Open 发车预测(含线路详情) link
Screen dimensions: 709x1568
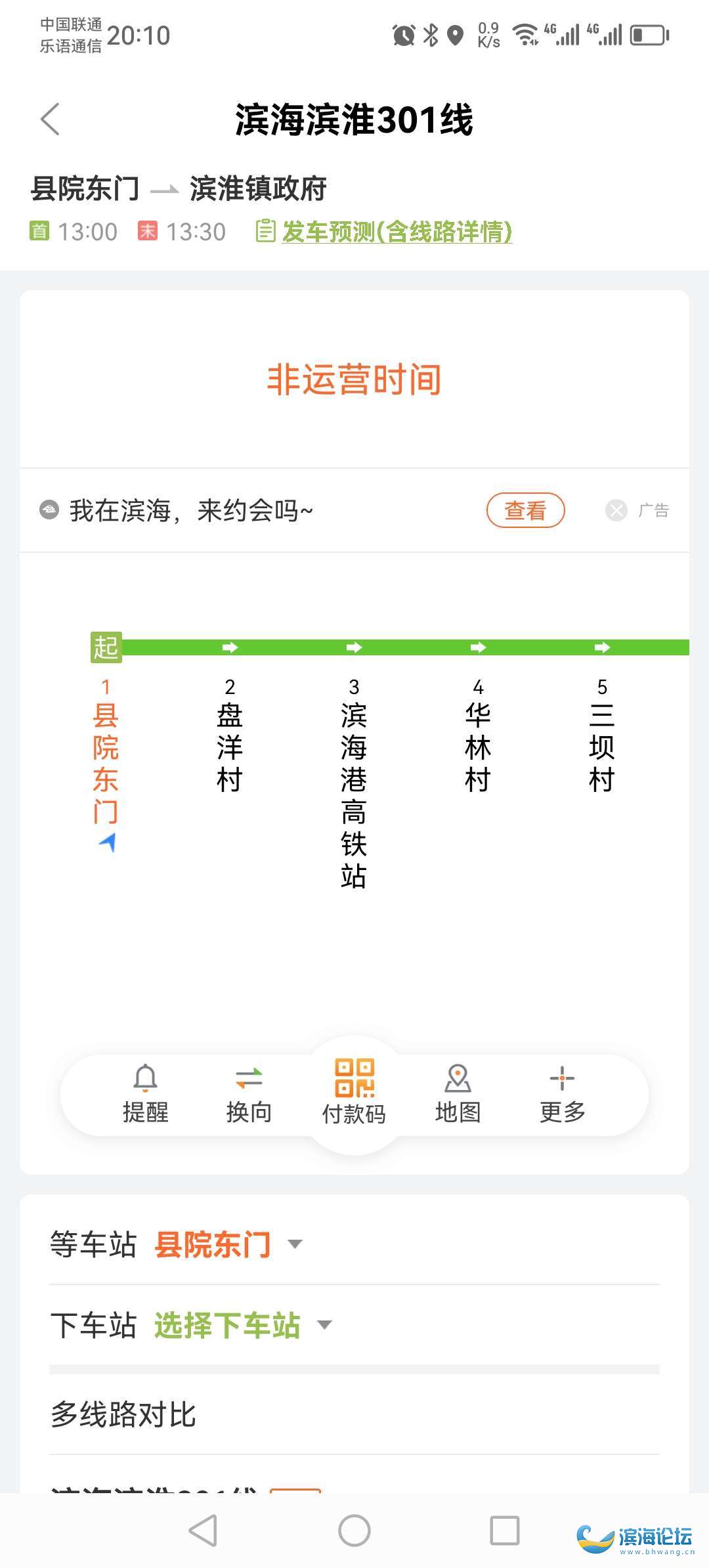(x=397, y=231)
